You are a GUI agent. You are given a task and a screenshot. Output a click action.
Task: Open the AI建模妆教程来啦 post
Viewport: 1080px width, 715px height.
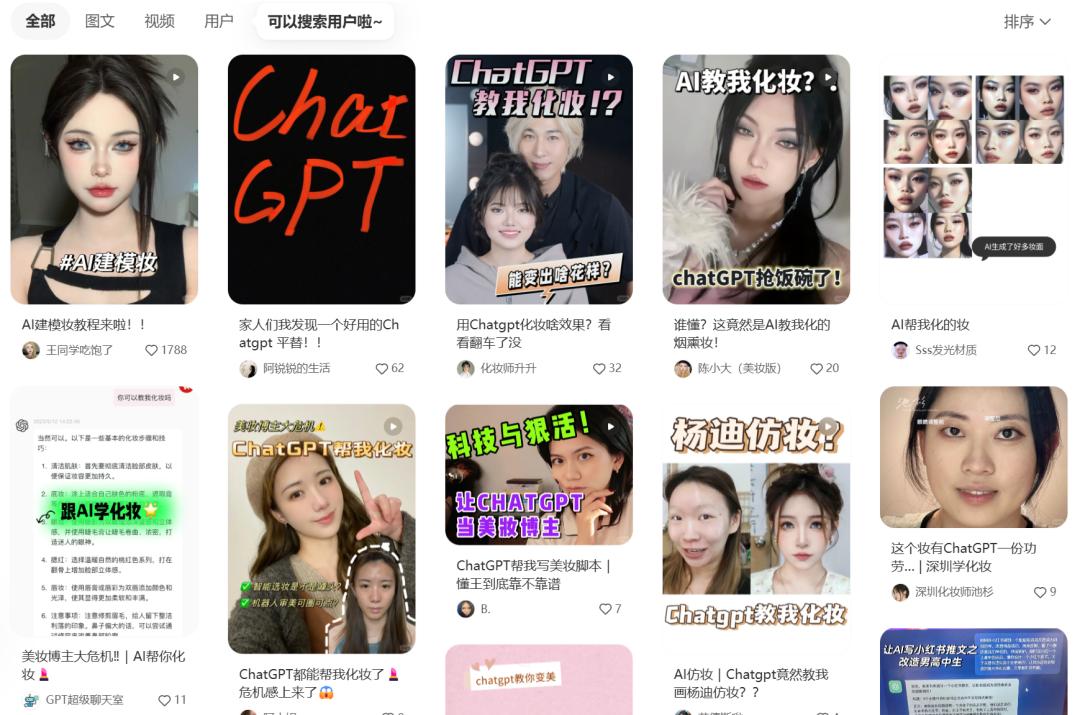104,179
